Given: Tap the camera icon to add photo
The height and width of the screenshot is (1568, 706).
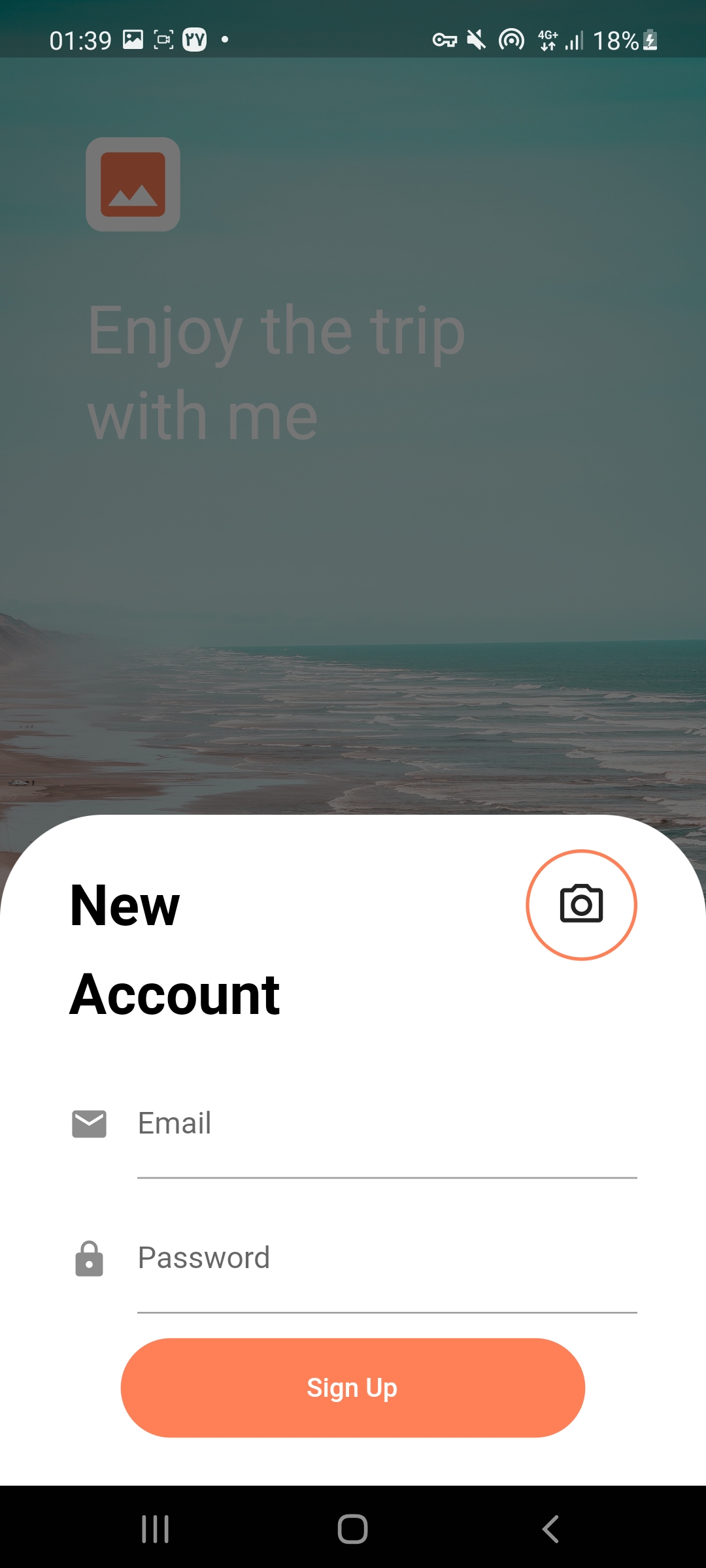Looking at the screenshot, I should pyautogui.click(x=580, y=905).
